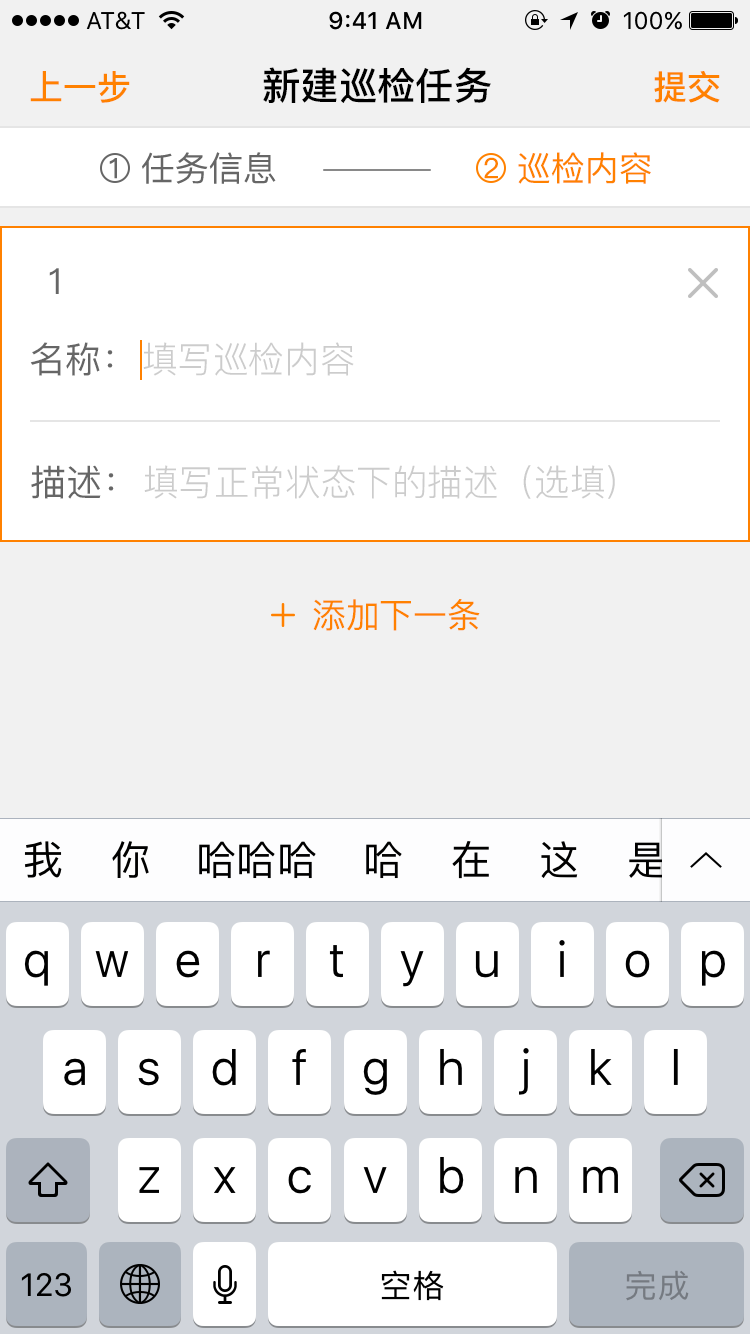Viewport: 750px width, 1334px height.
Task: Add another item via 添加下一条
Action: click(375, 615)
